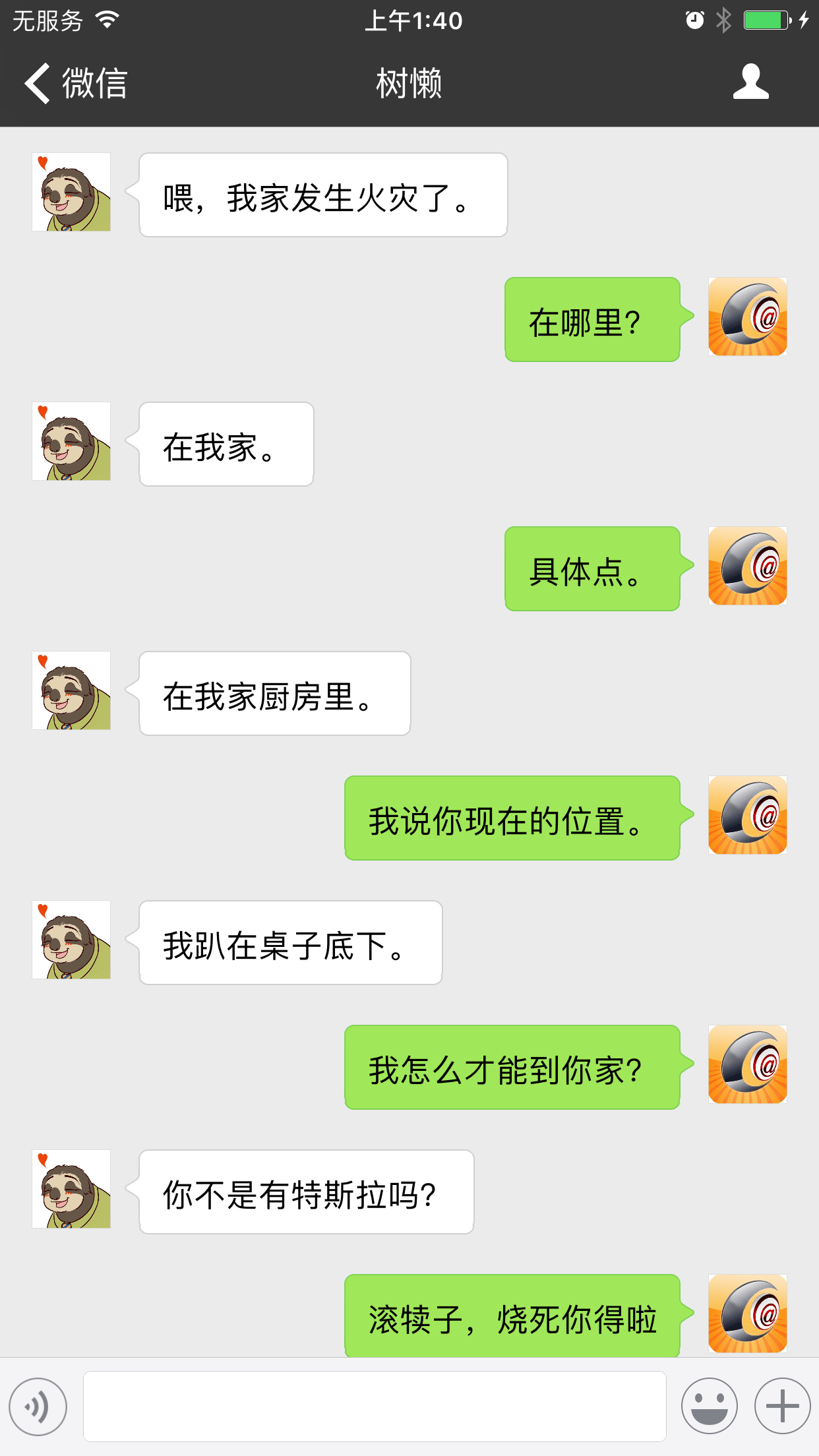Image resolution: width=819 pixels, height=1456 pixels.
Task: Tap the message text field
Action: (x=375, y=1407)
